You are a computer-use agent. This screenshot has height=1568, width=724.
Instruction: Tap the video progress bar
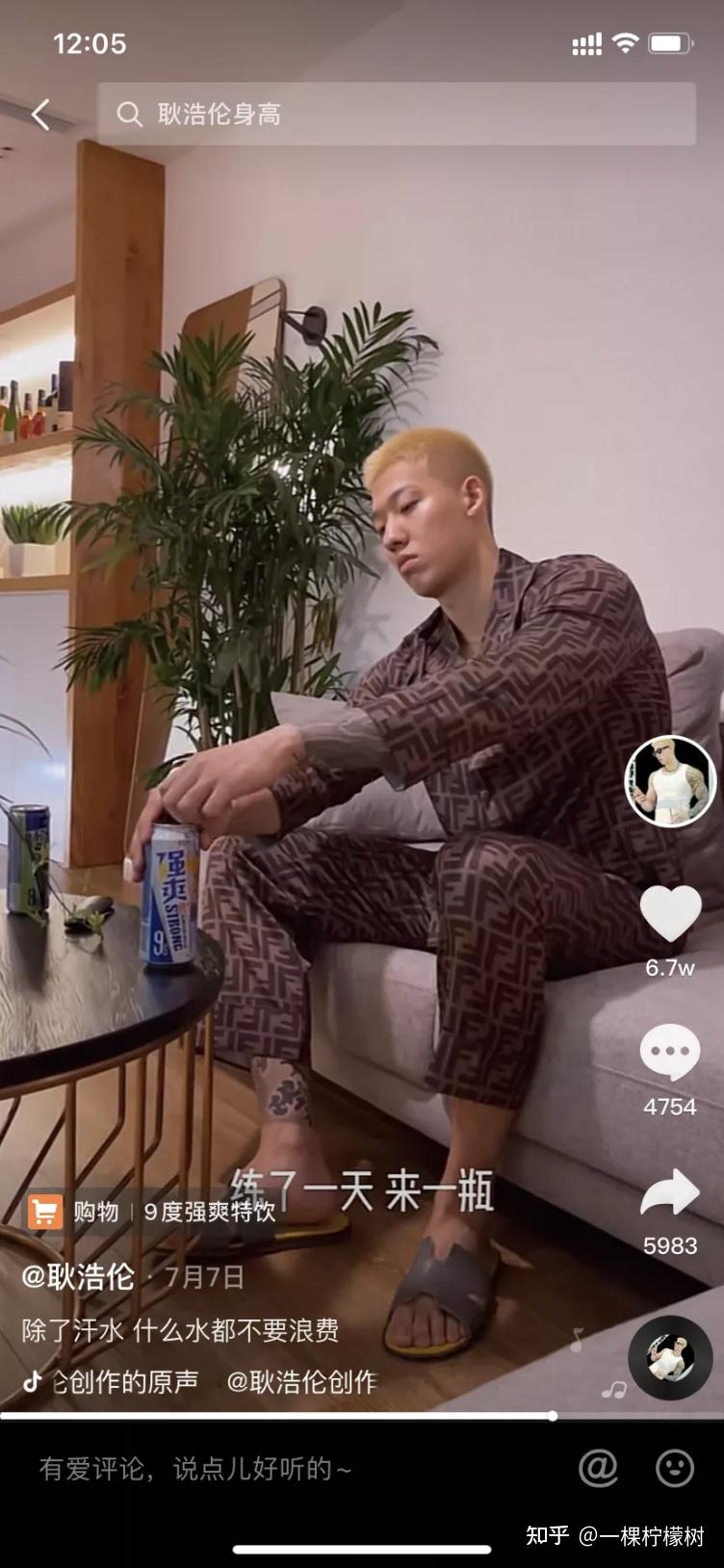[x=362, y=1416]
